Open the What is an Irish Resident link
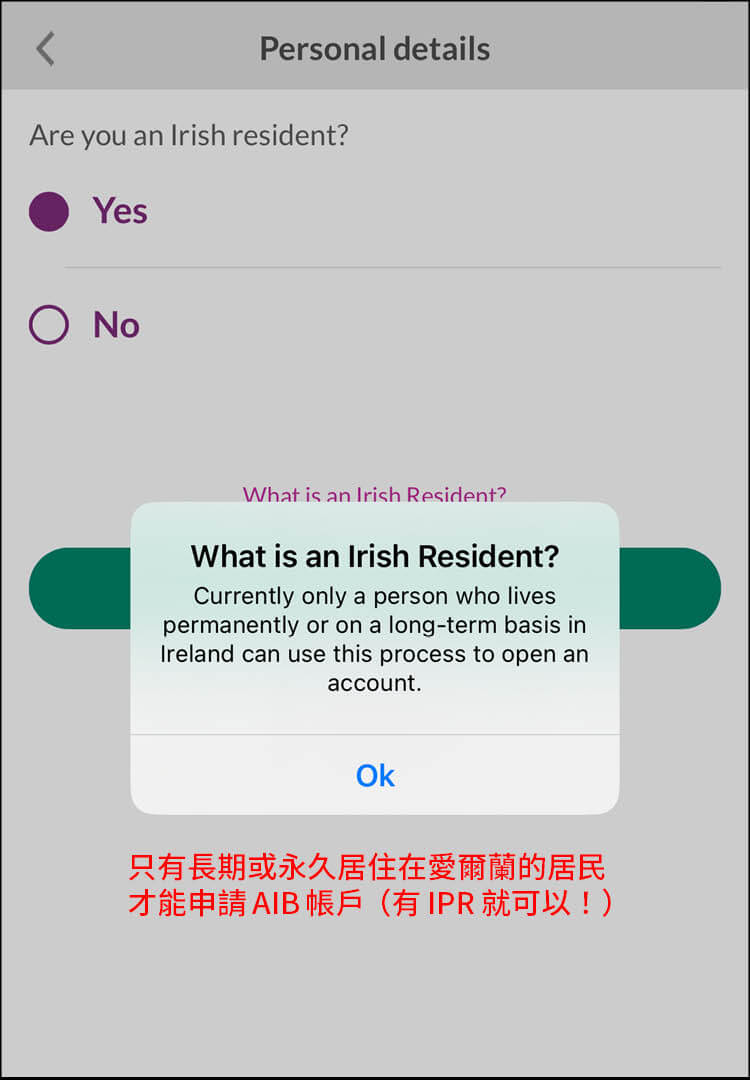 pos(375,493)
